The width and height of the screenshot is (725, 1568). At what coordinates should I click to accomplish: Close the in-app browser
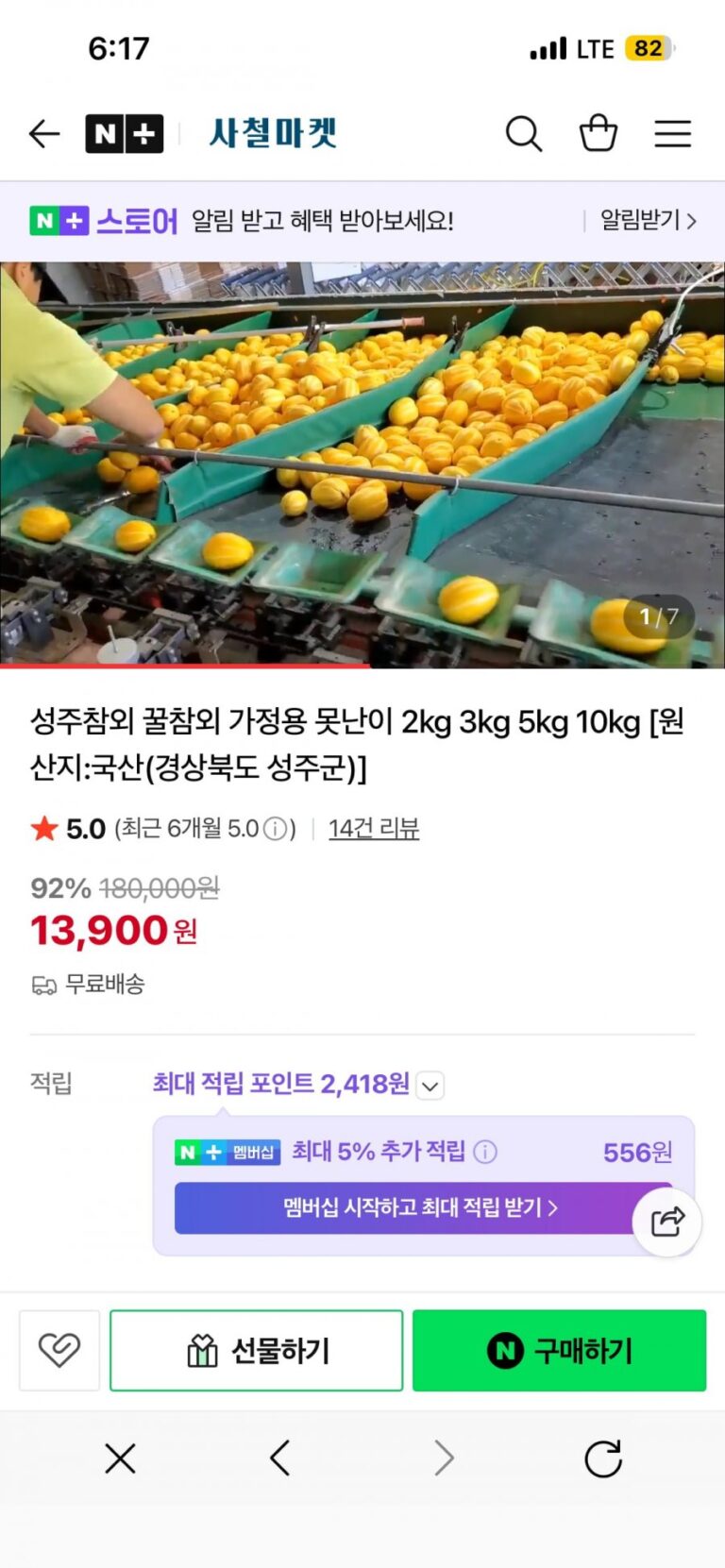click(x=121, y=1459)
